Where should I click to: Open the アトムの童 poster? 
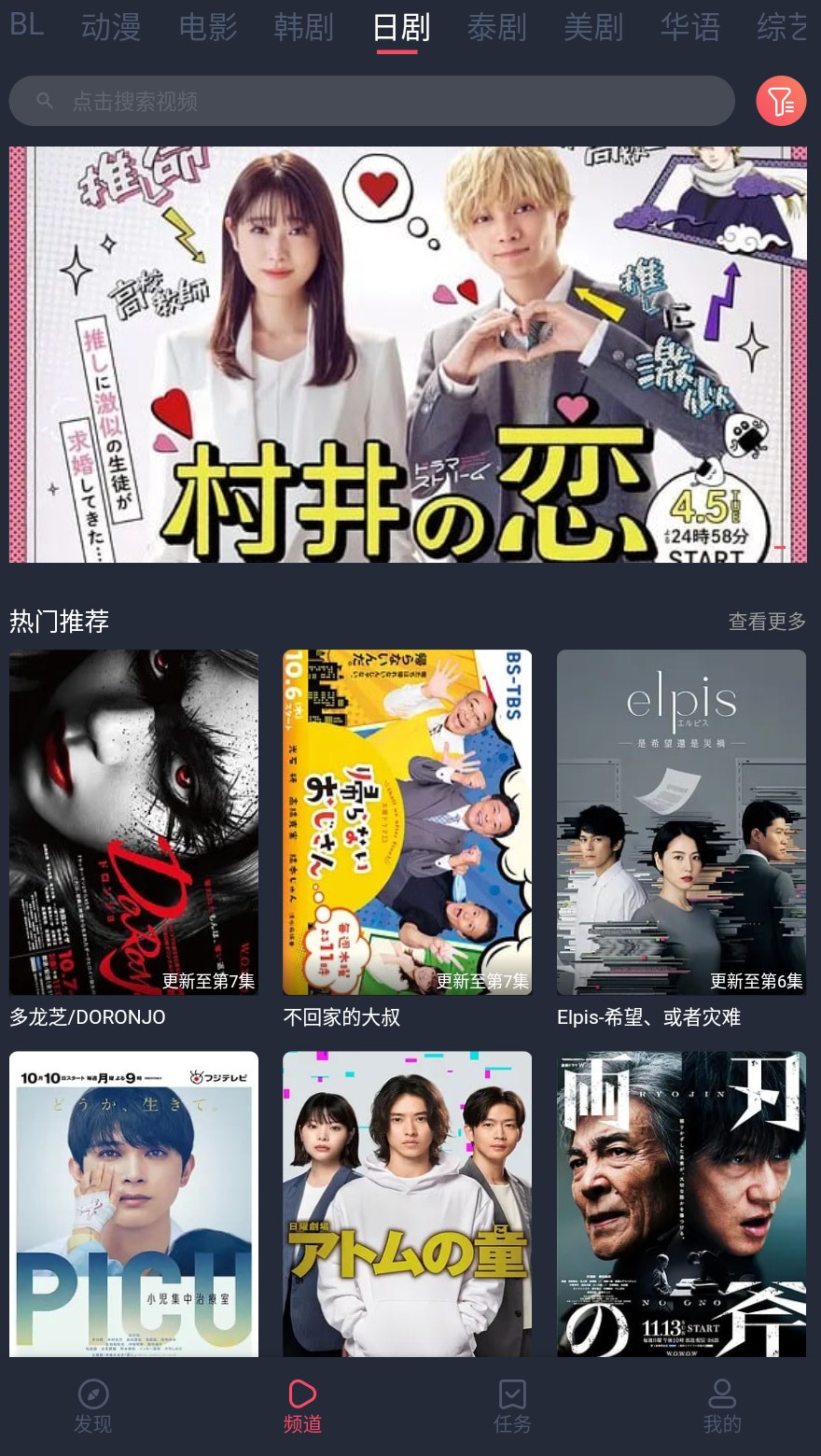point(407,1203)
